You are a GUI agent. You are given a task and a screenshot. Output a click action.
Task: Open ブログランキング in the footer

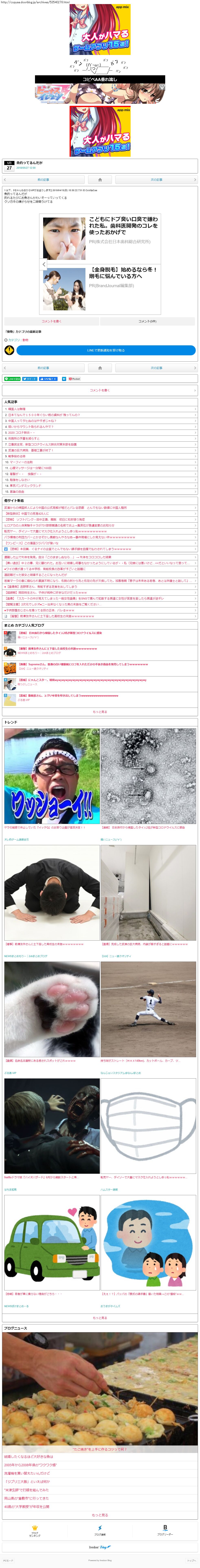tap(35, 1532)
